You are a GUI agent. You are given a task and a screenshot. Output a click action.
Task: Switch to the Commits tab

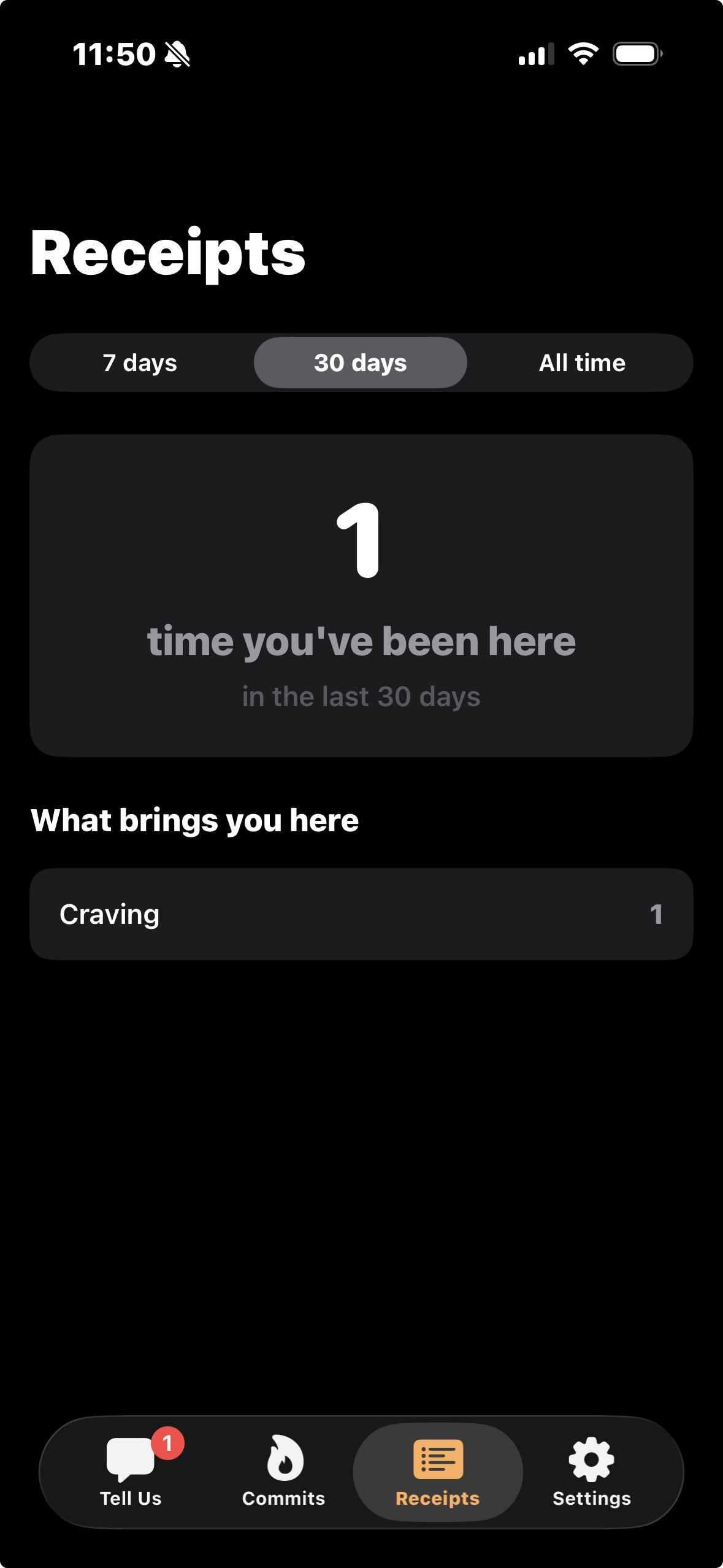[x=283, y=1472]
